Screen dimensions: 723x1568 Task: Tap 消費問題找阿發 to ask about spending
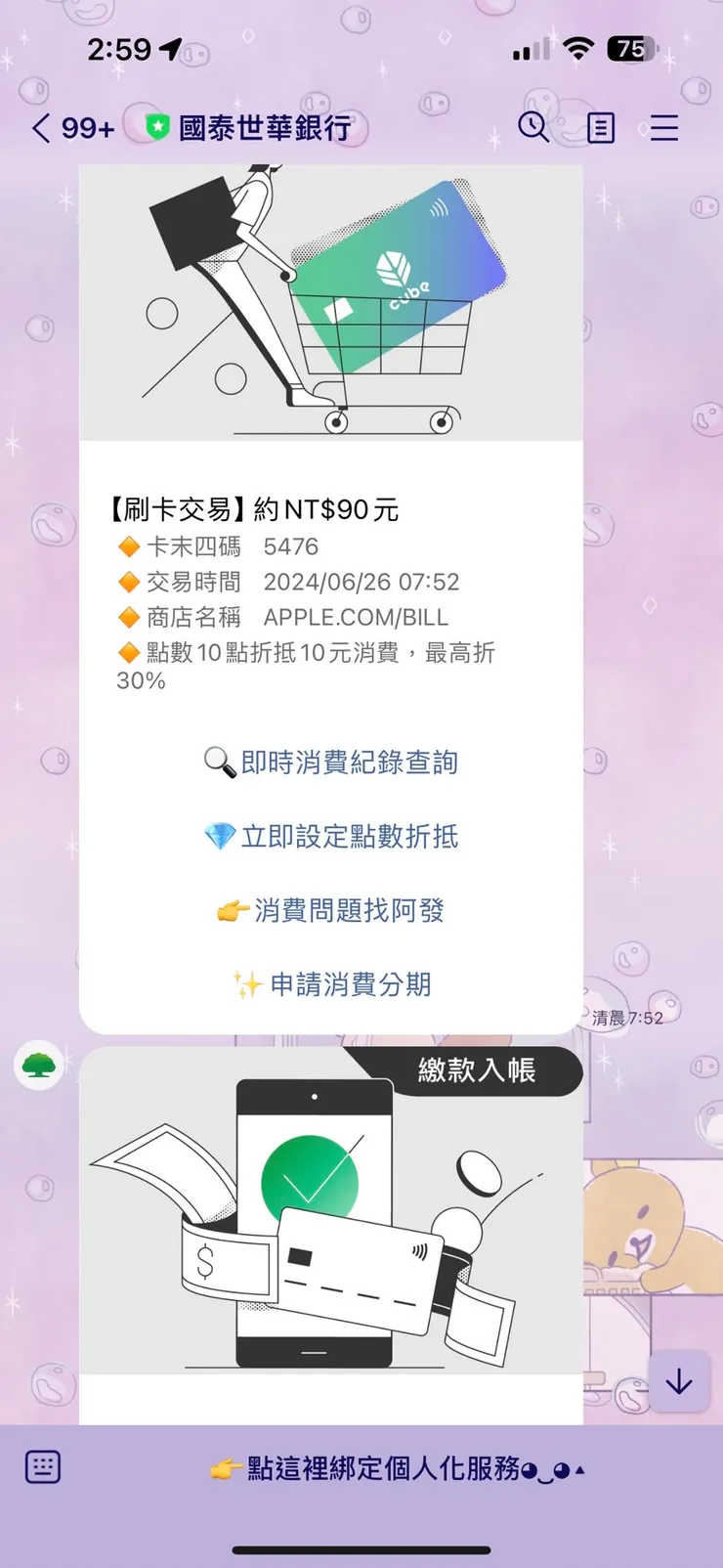point(352,910)
